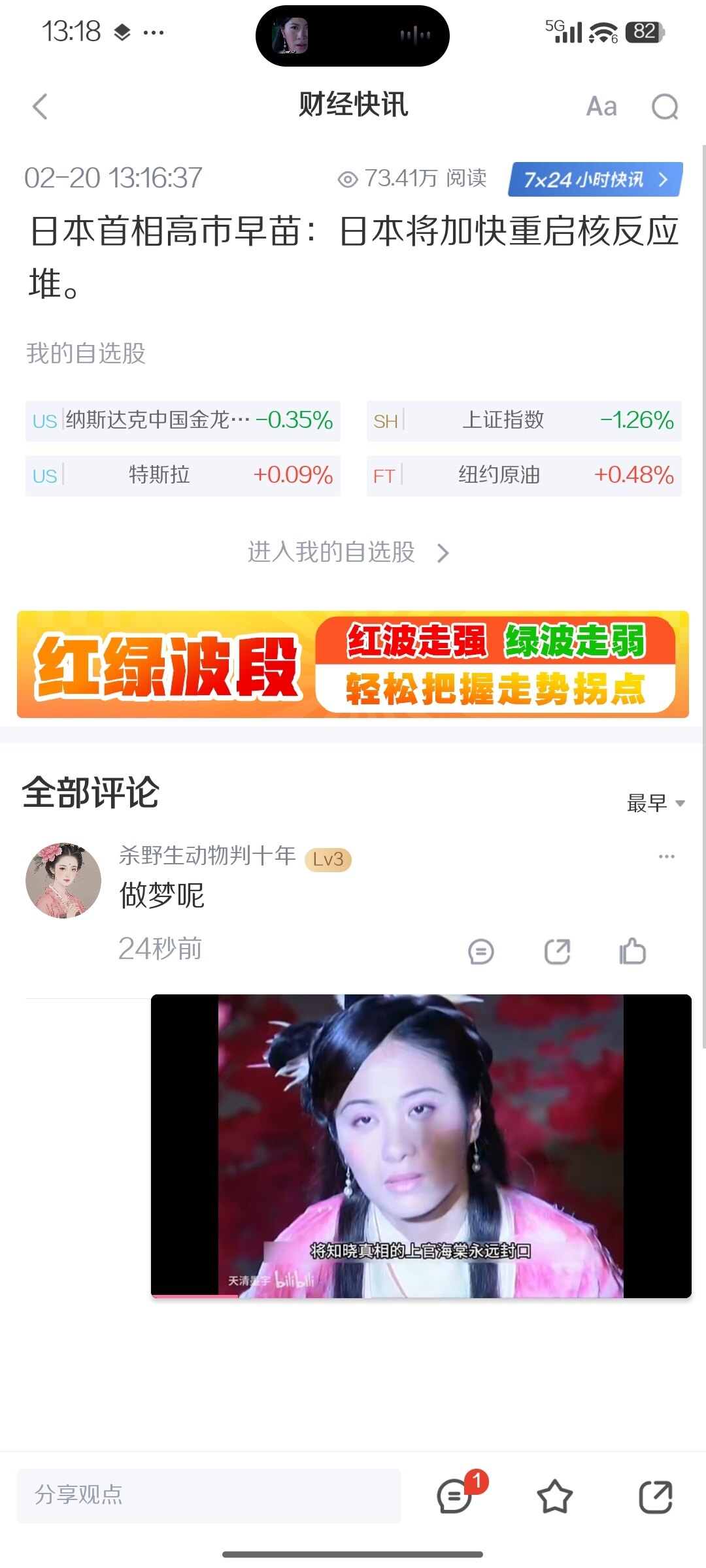Image resolution: width=706 pixels, height=1568 pixels.
Task: Like the 做梦呢 comment
Action: (x=632, y=951)
